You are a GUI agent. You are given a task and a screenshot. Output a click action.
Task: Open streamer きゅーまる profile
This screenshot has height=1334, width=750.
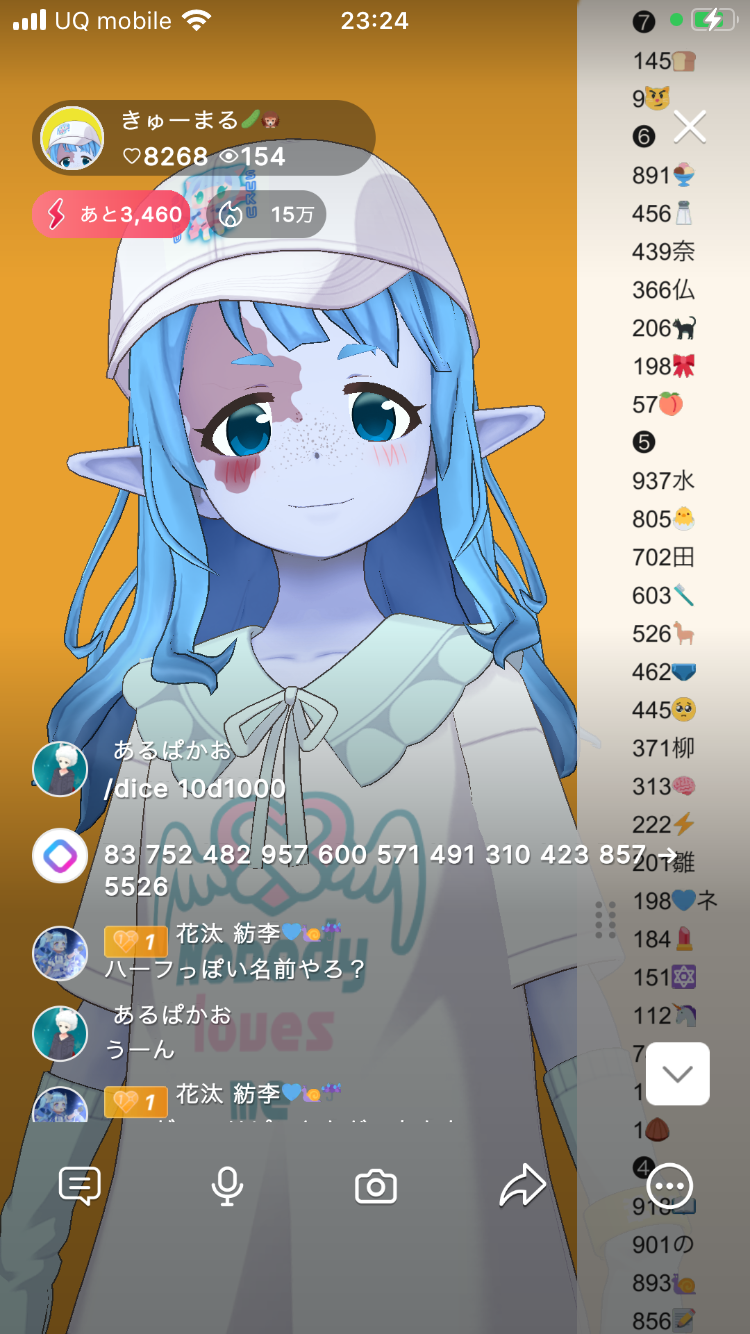click(x=72, y=138)
